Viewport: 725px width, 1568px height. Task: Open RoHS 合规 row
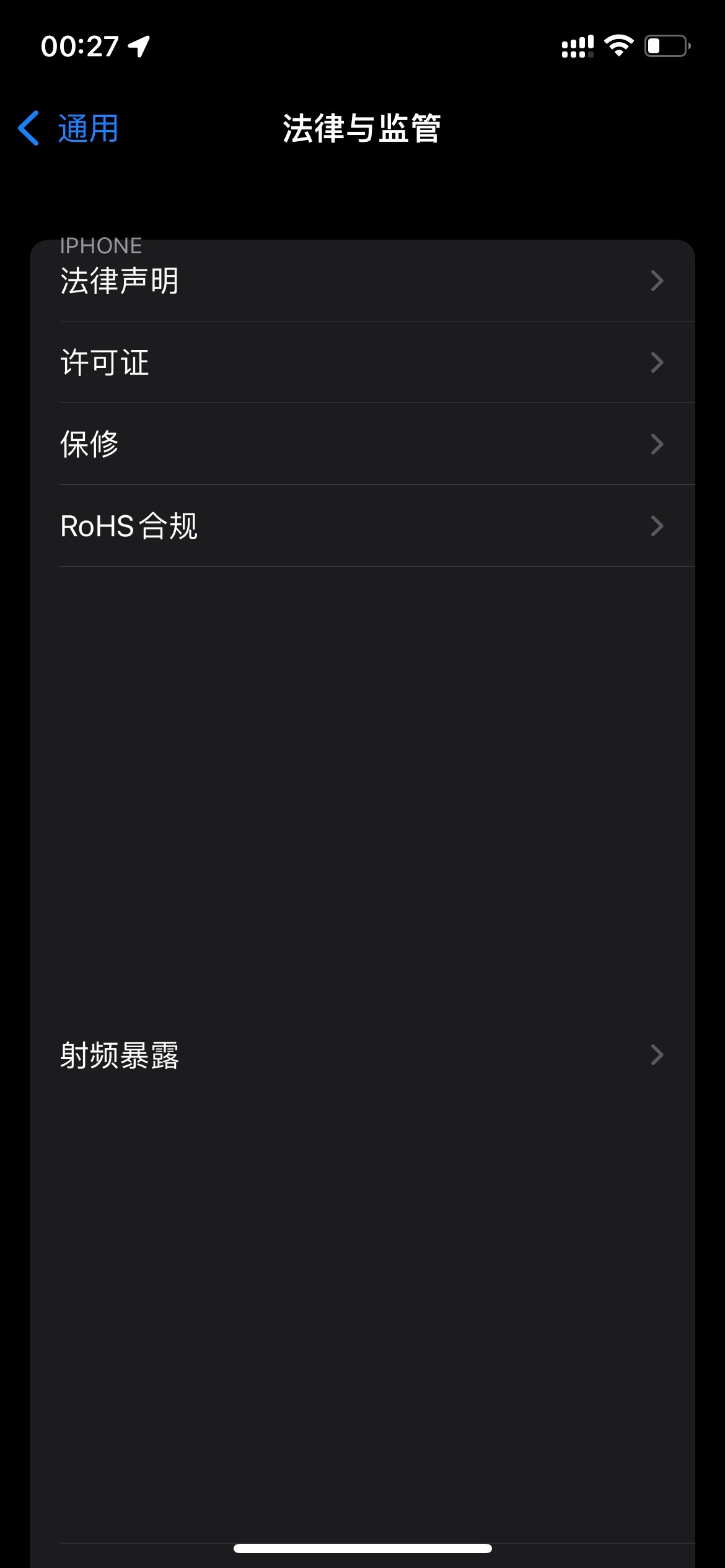[x=362, y=526]
